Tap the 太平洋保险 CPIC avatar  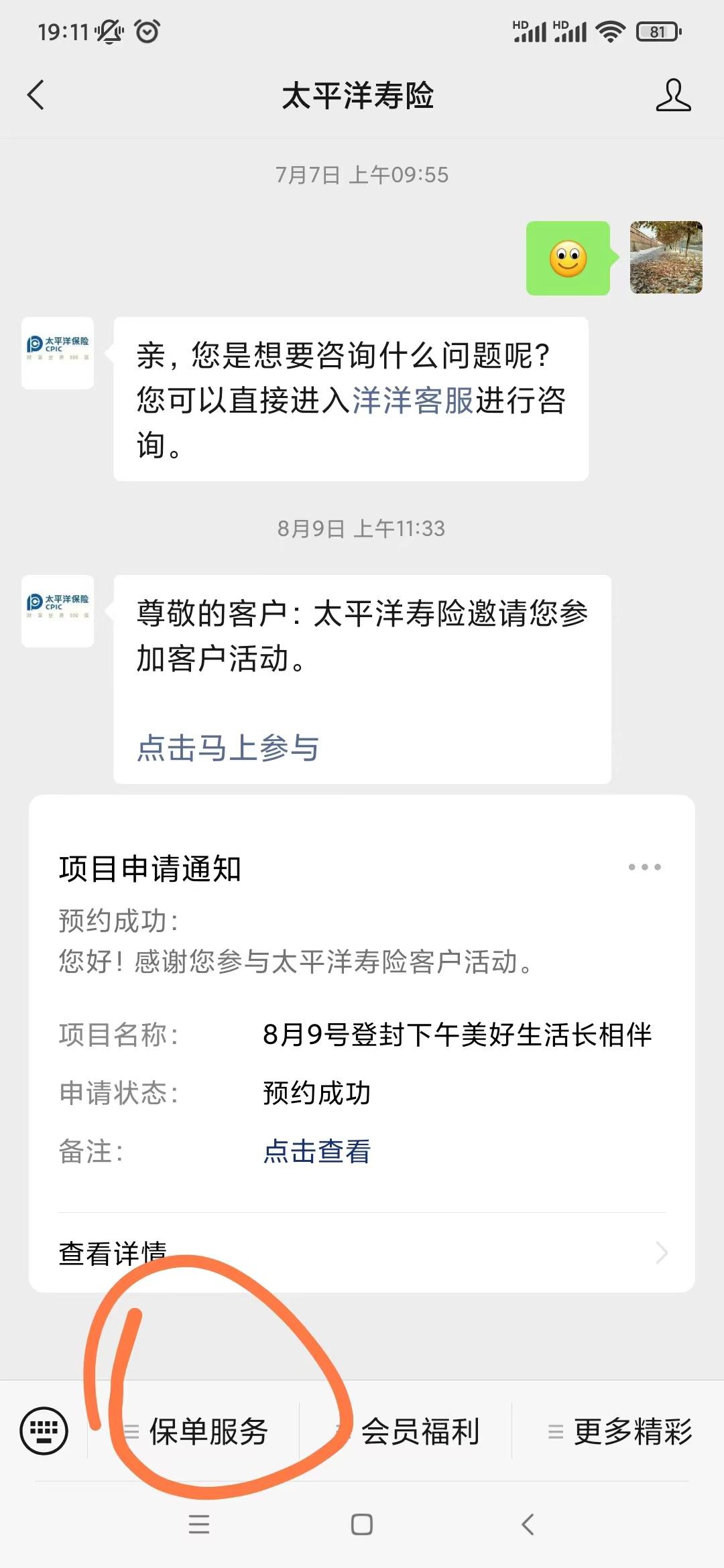58,353
